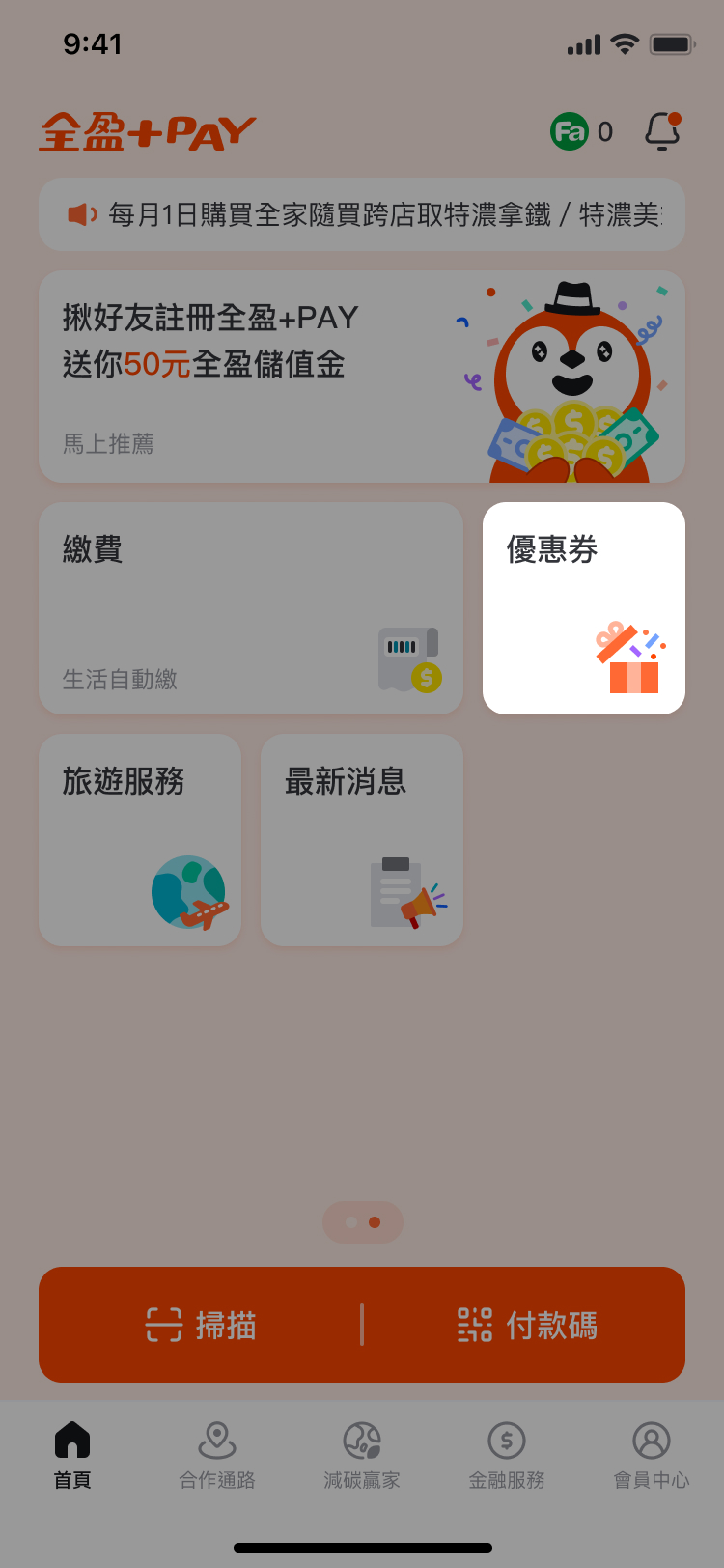Show the 付款碼 payment code
The height and width of the screenshot is (1568, 724).
tap(526, 1325)
